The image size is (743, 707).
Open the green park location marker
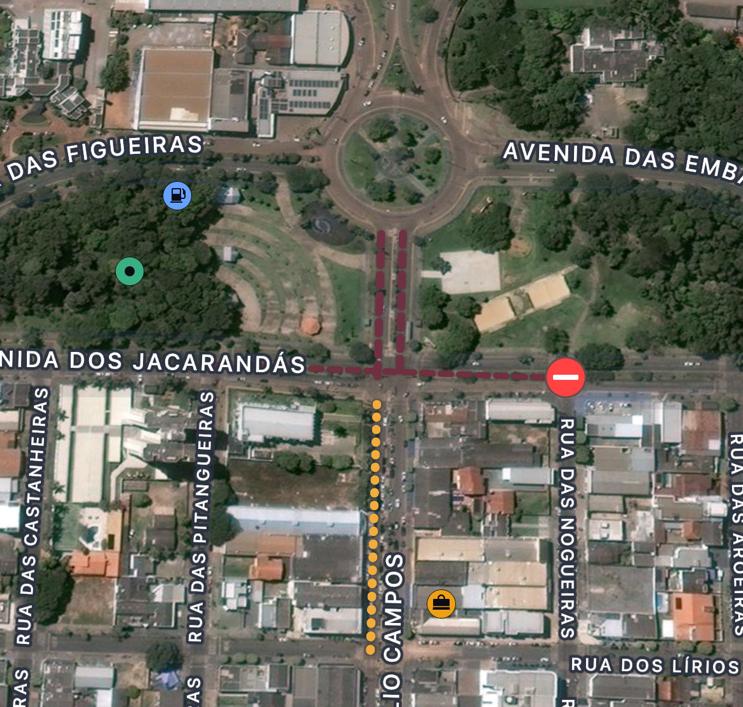[x=129, y=271]
